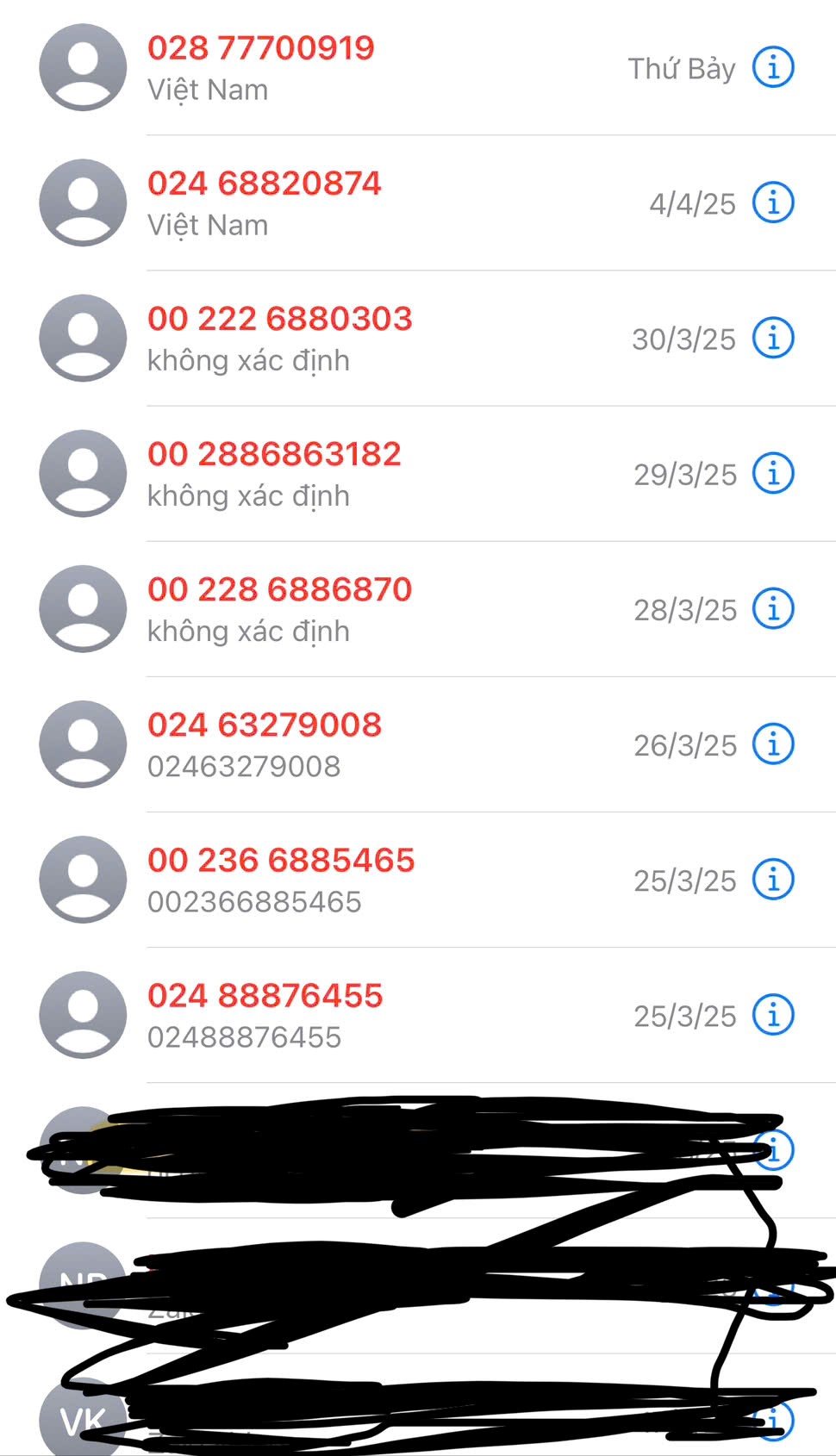Show details for 00 228 6886870
The width and height of the screenshot is (836, 1456).
[773, 608]
